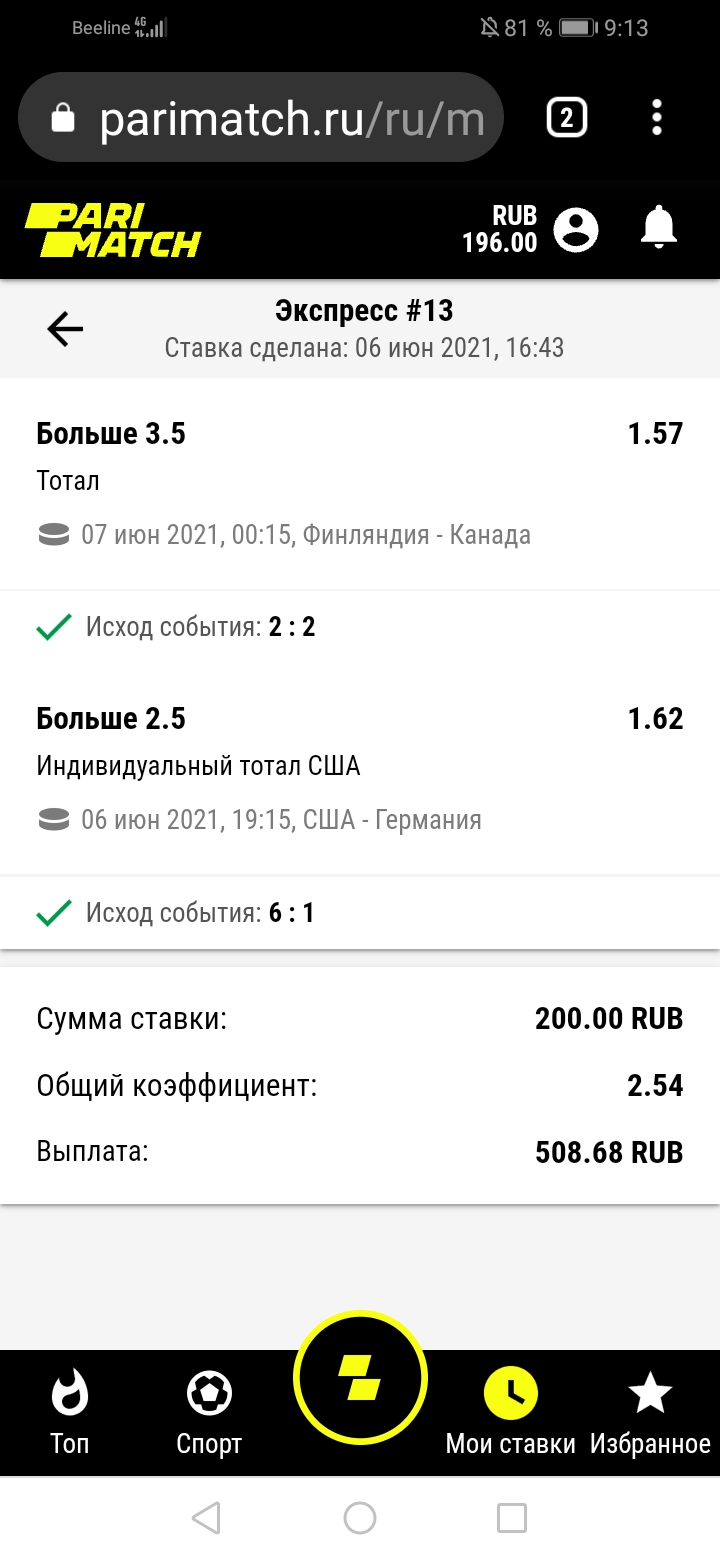Tap the green checkmark next to score 2:2
This screenshot has height=1560, width=720.
click(53, 626)
